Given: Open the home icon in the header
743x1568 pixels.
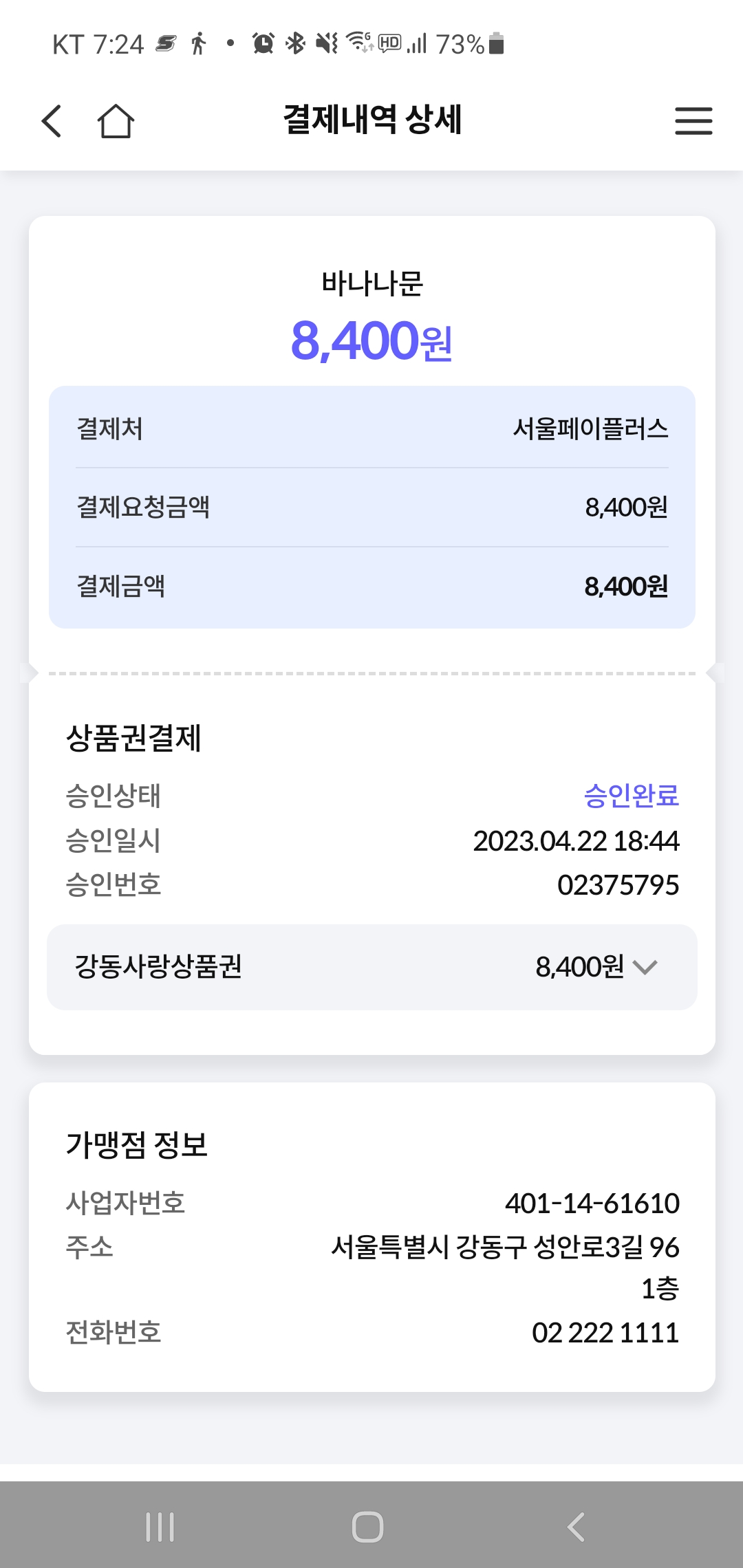Looking at the screenshot, I should tap(116, 121).
